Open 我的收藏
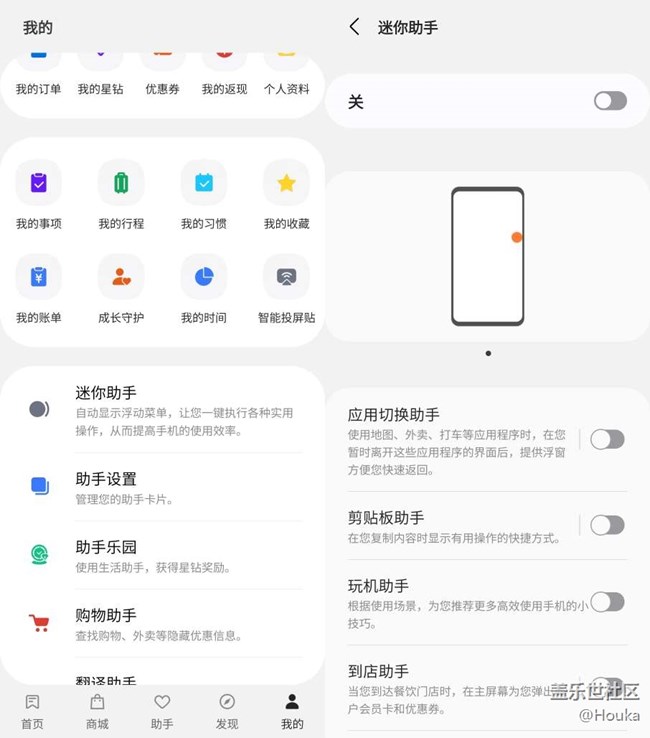 click(x=286, y=195)
